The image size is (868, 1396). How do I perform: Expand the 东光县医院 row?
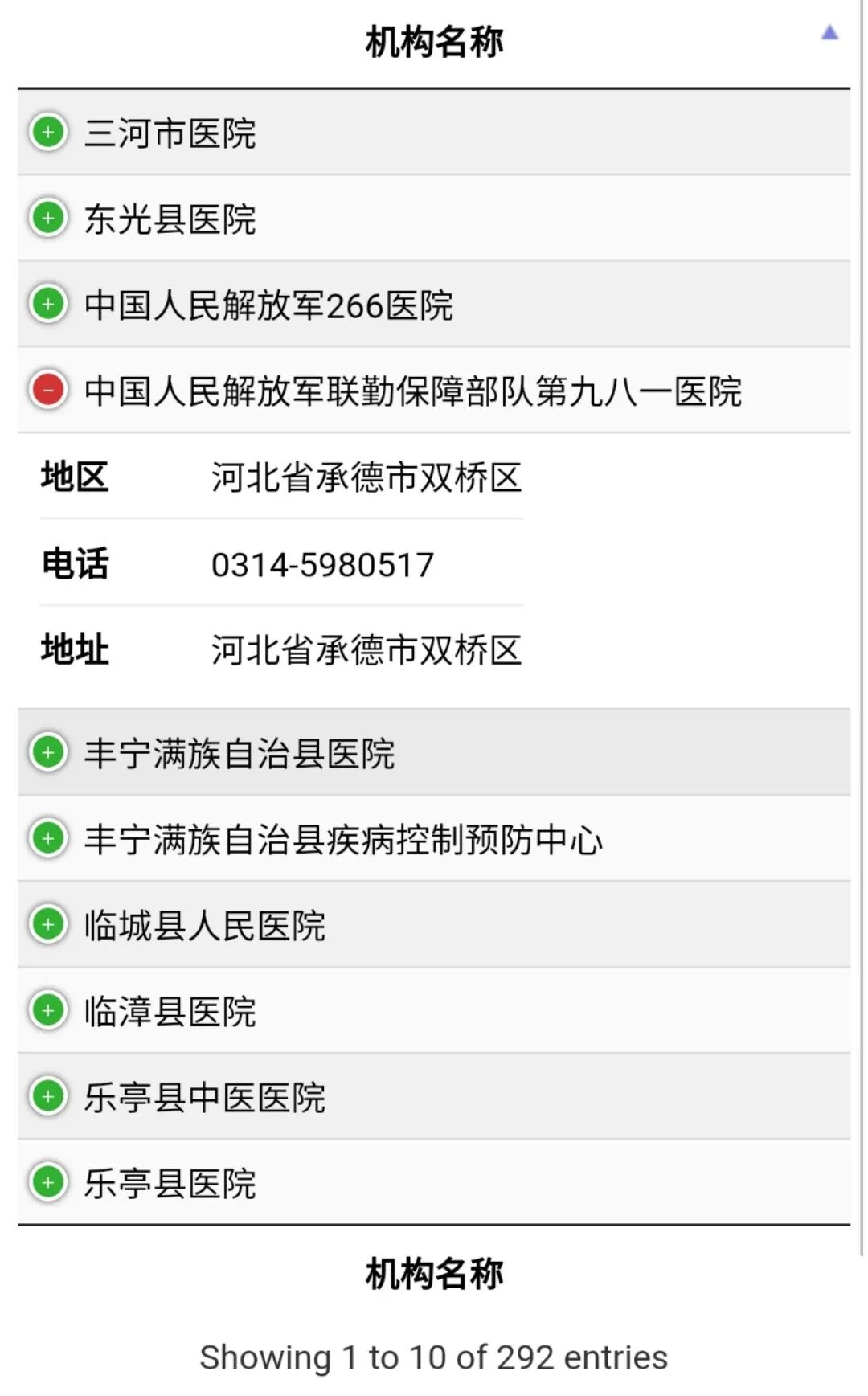pos(48,218)
